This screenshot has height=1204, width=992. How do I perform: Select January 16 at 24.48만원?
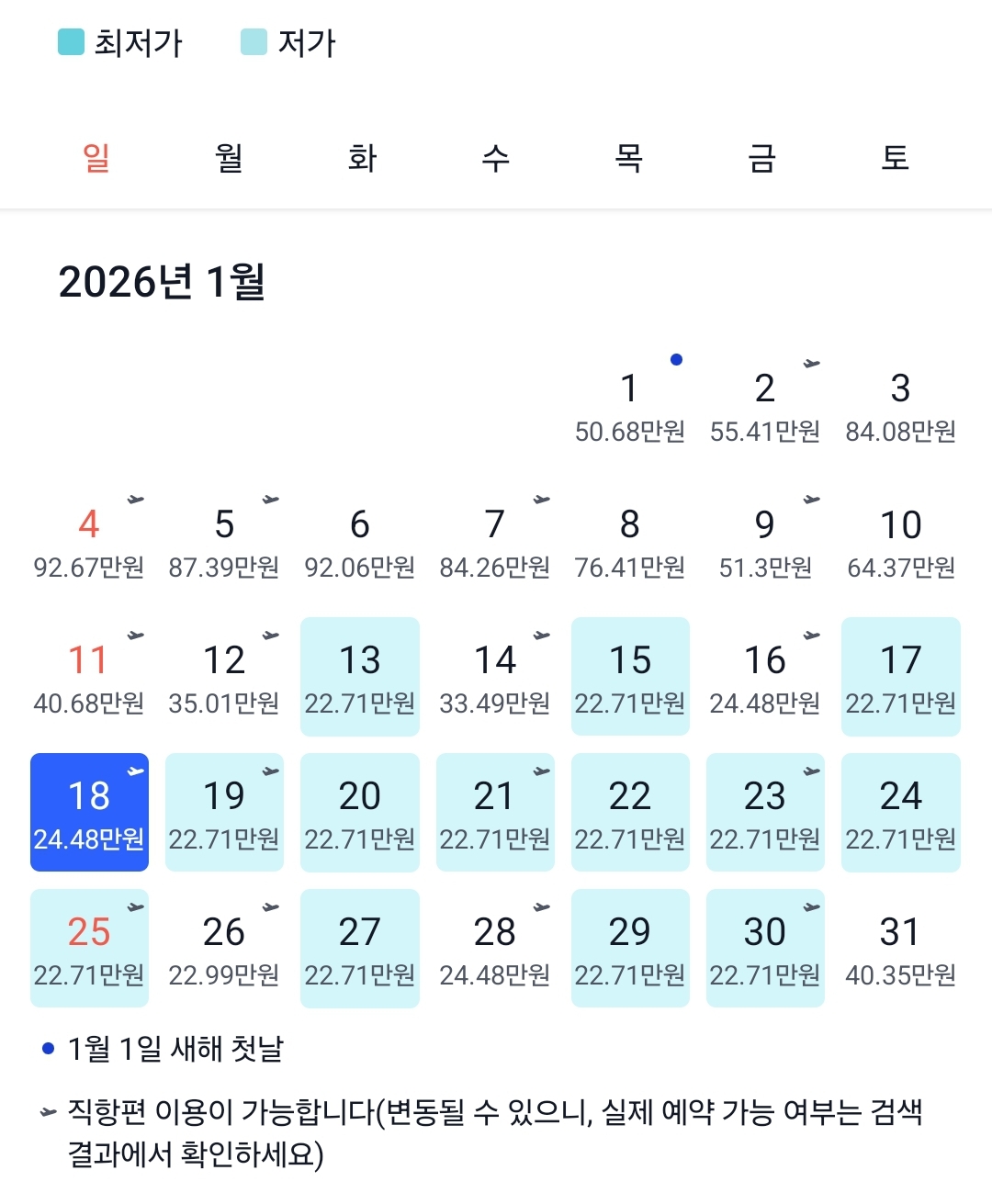coord(765,677)
